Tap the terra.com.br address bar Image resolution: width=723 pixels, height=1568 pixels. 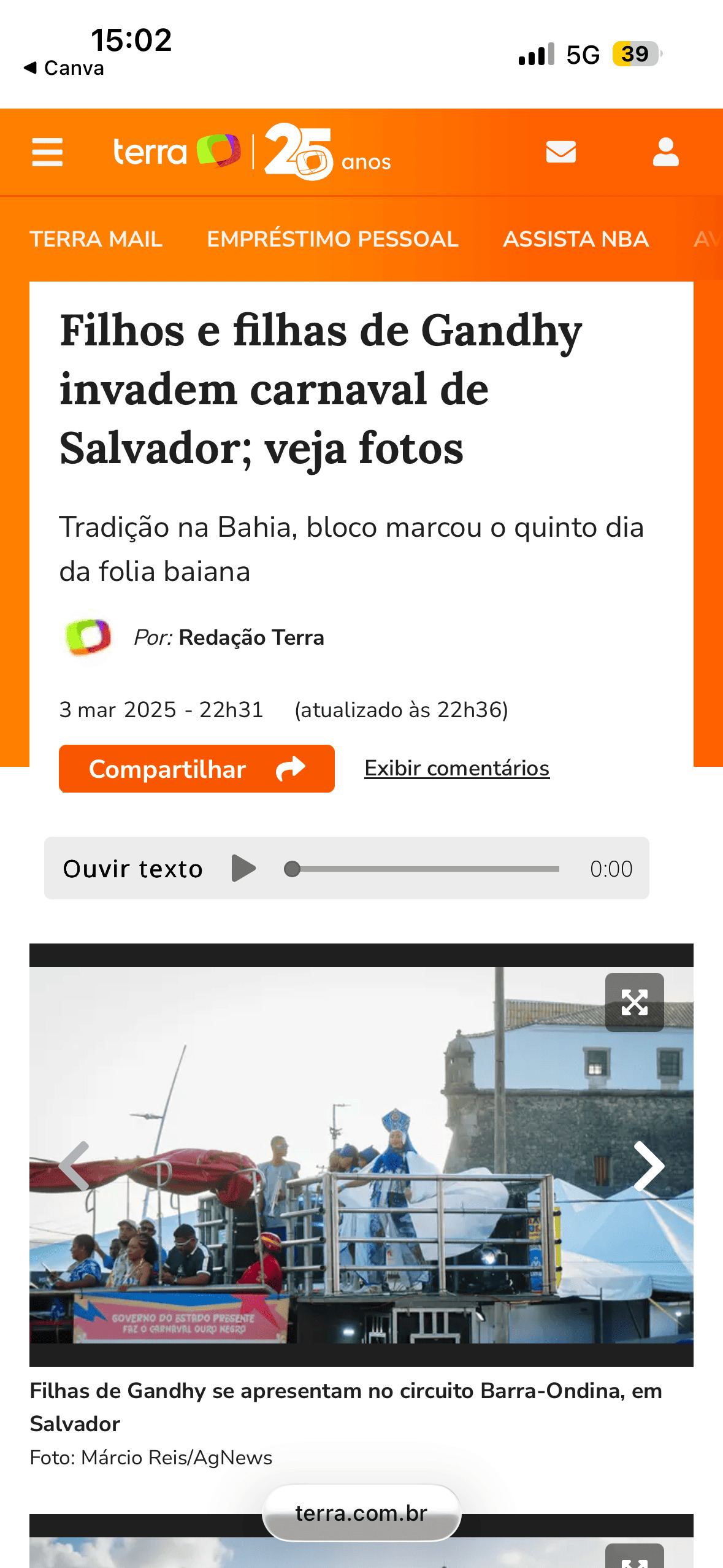point(361,1513)
